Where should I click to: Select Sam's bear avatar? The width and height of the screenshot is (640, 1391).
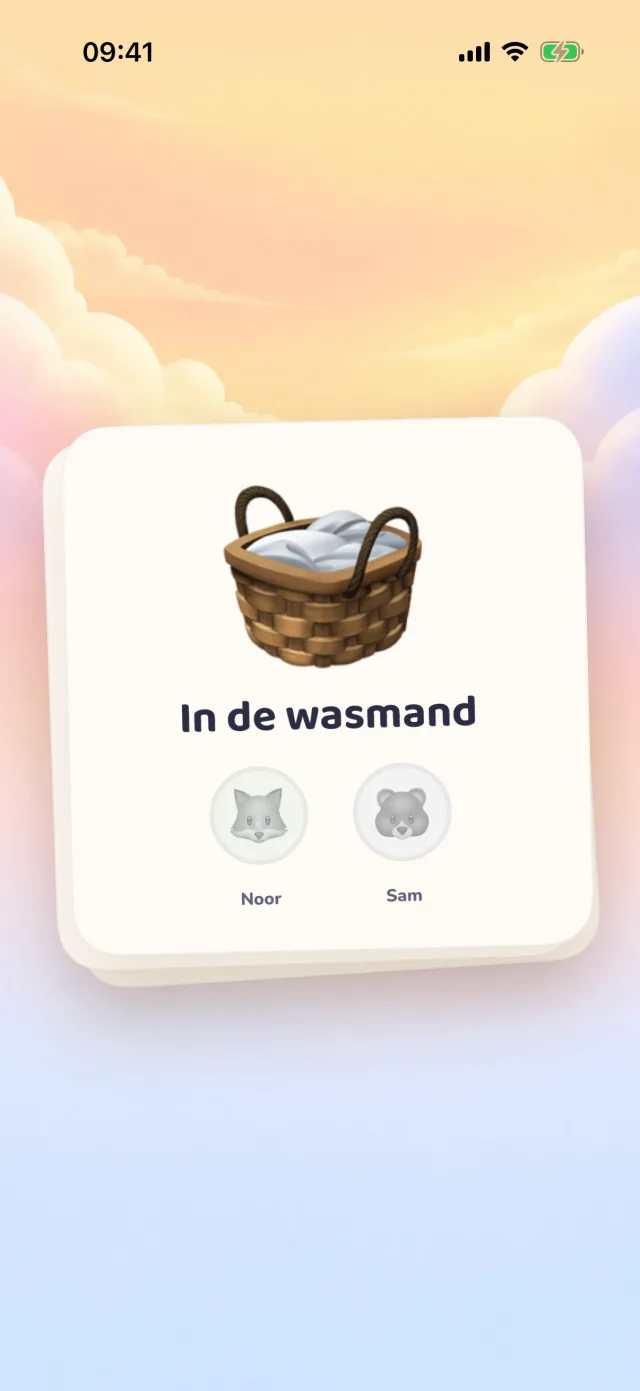pyautogui.click(x=402, y=812)
